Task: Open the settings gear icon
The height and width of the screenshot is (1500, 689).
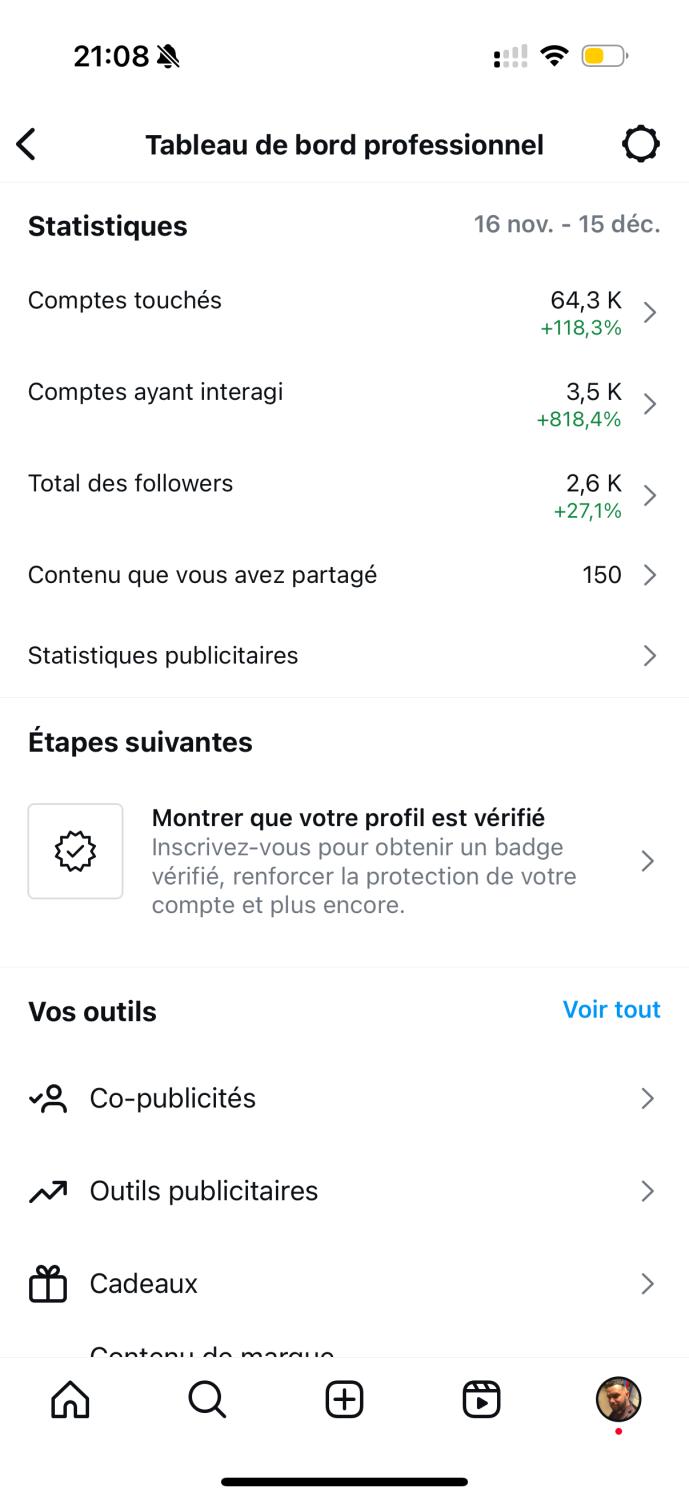Action: (x=640, y=145)
